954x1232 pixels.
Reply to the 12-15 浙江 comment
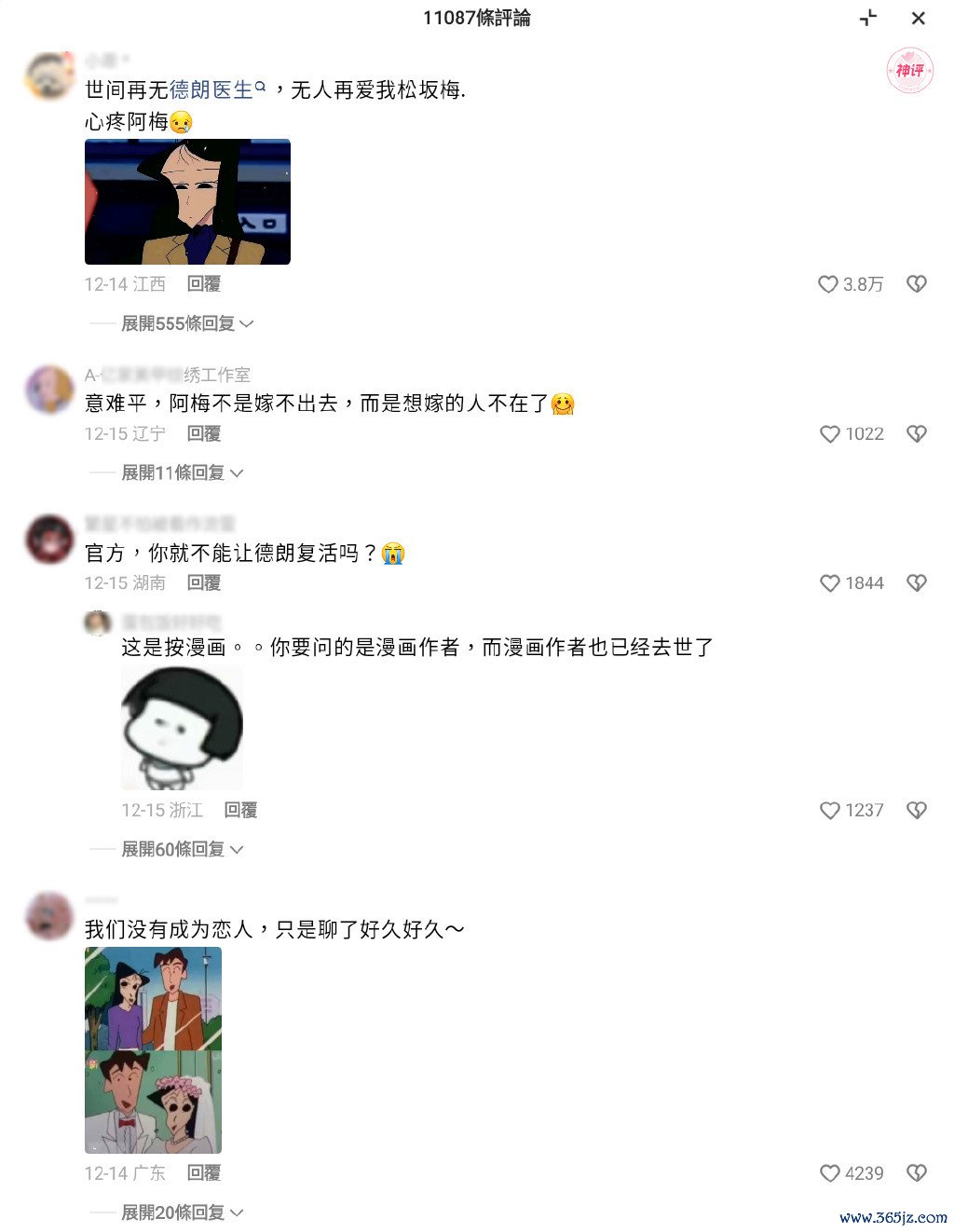point(241,811)
